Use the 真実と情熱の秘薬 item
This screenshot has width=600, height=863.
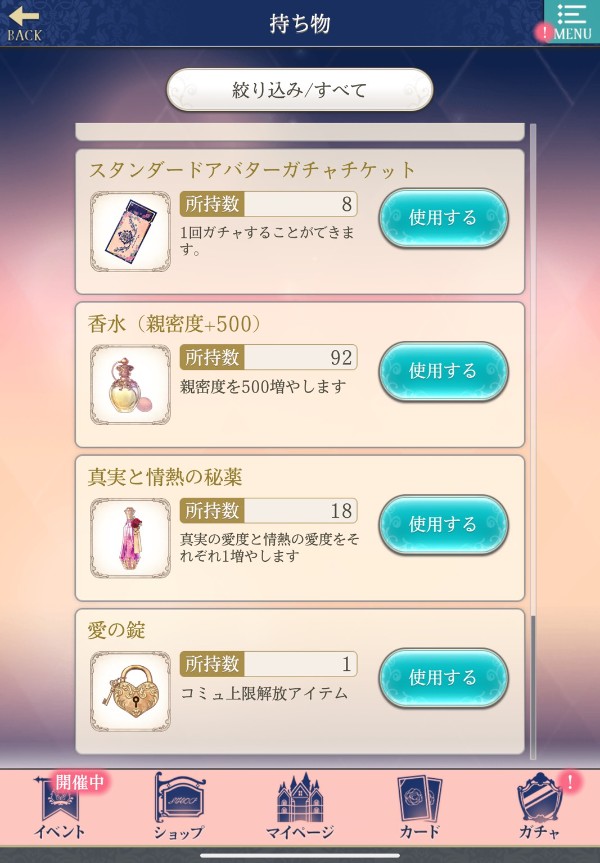coord(443,524)
